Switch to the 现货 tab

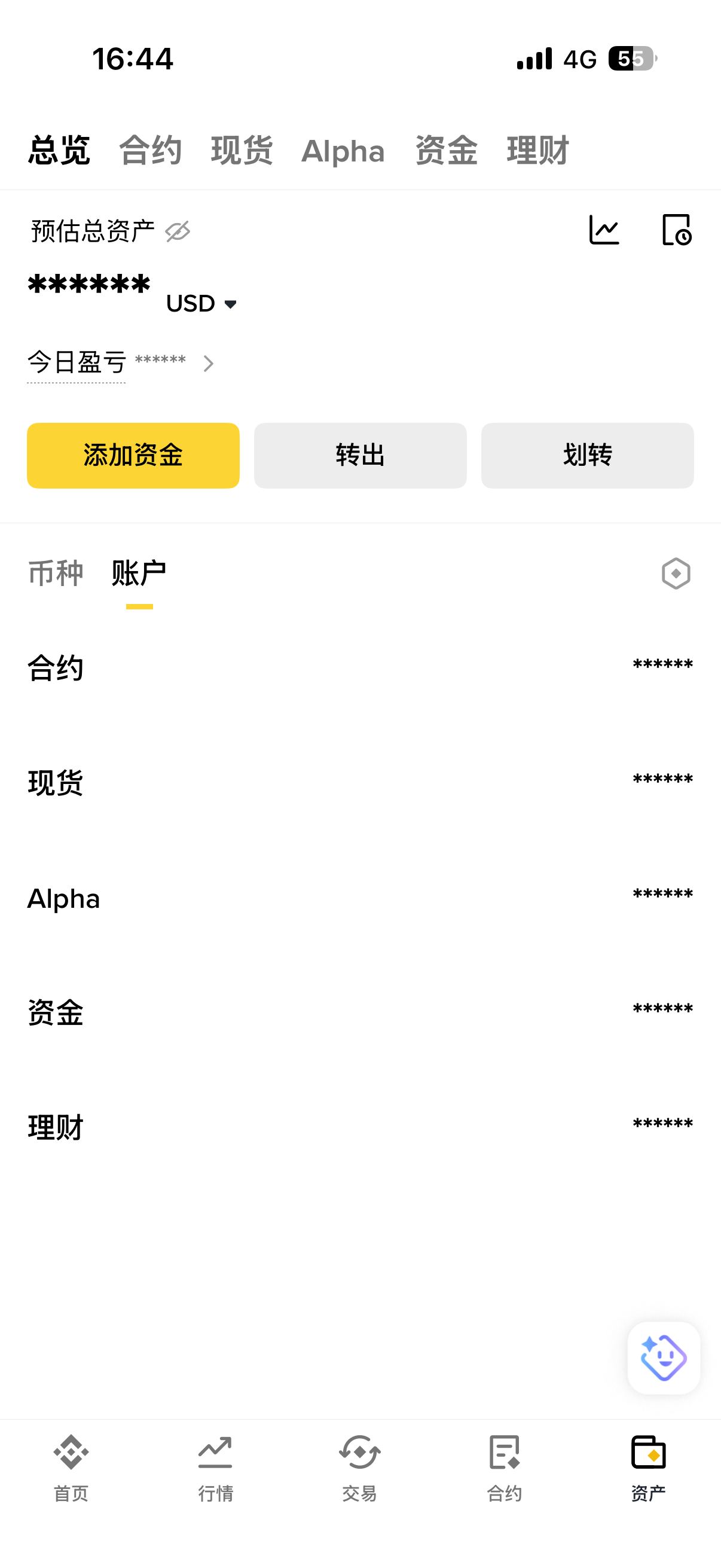(242, 151)
